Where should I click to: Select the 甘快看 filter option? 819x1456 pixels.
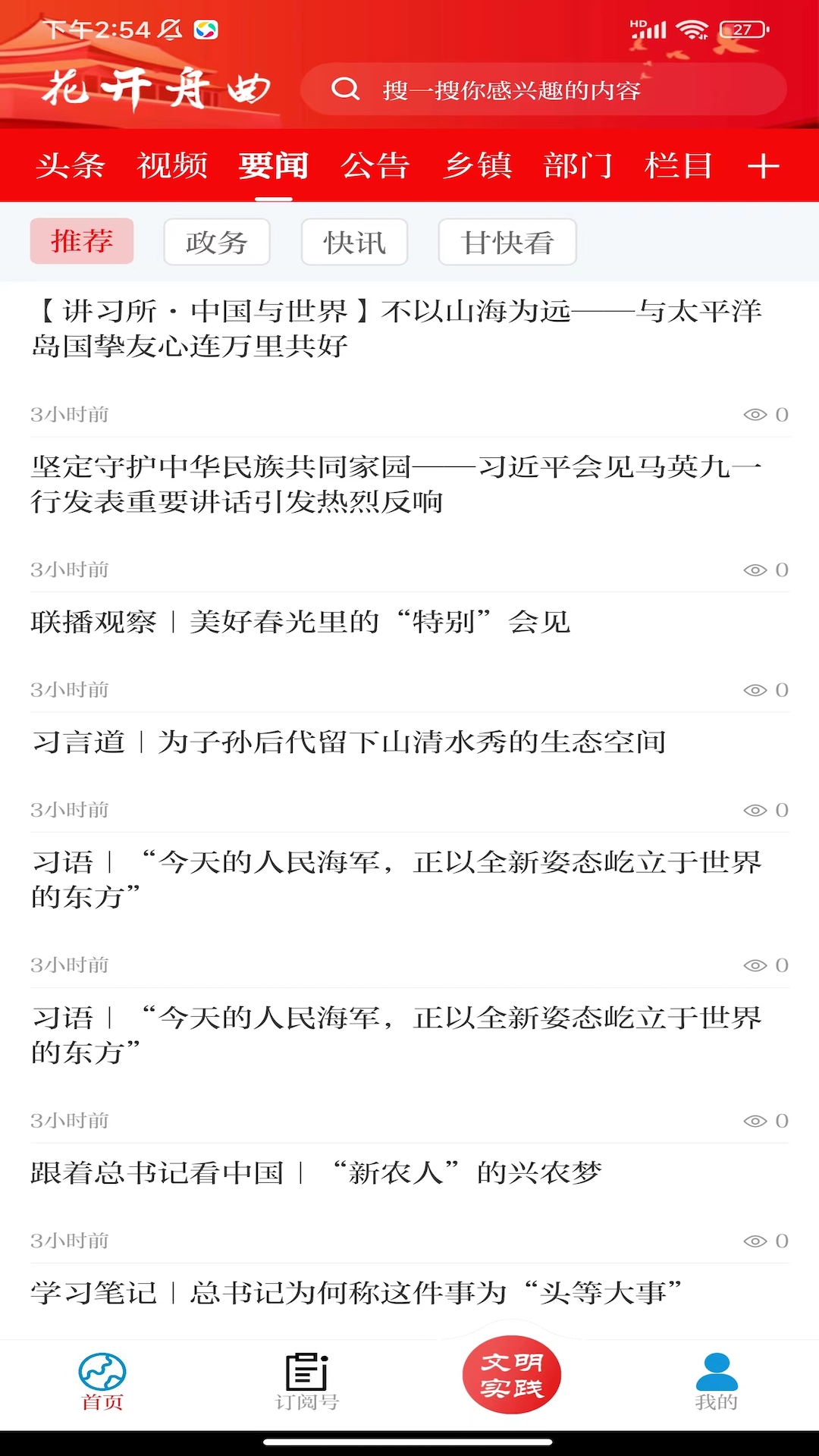pos(507,241)
